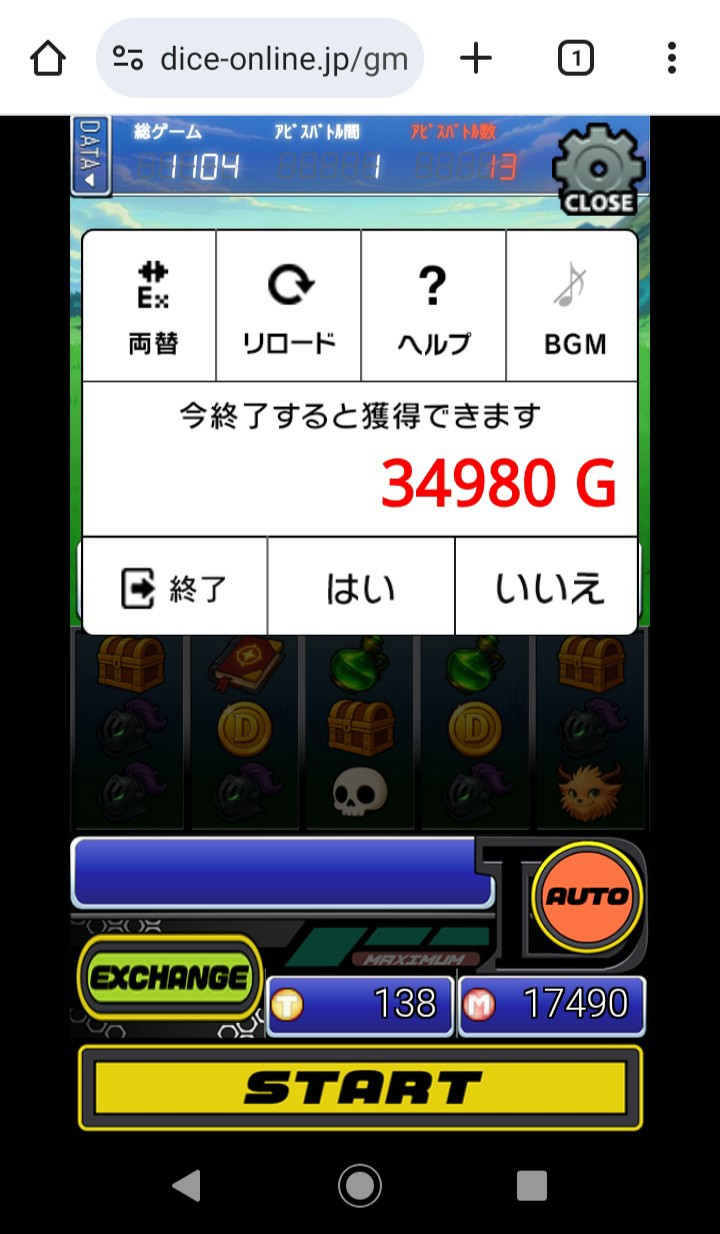Open the recent apps overview

point(532,1186)
